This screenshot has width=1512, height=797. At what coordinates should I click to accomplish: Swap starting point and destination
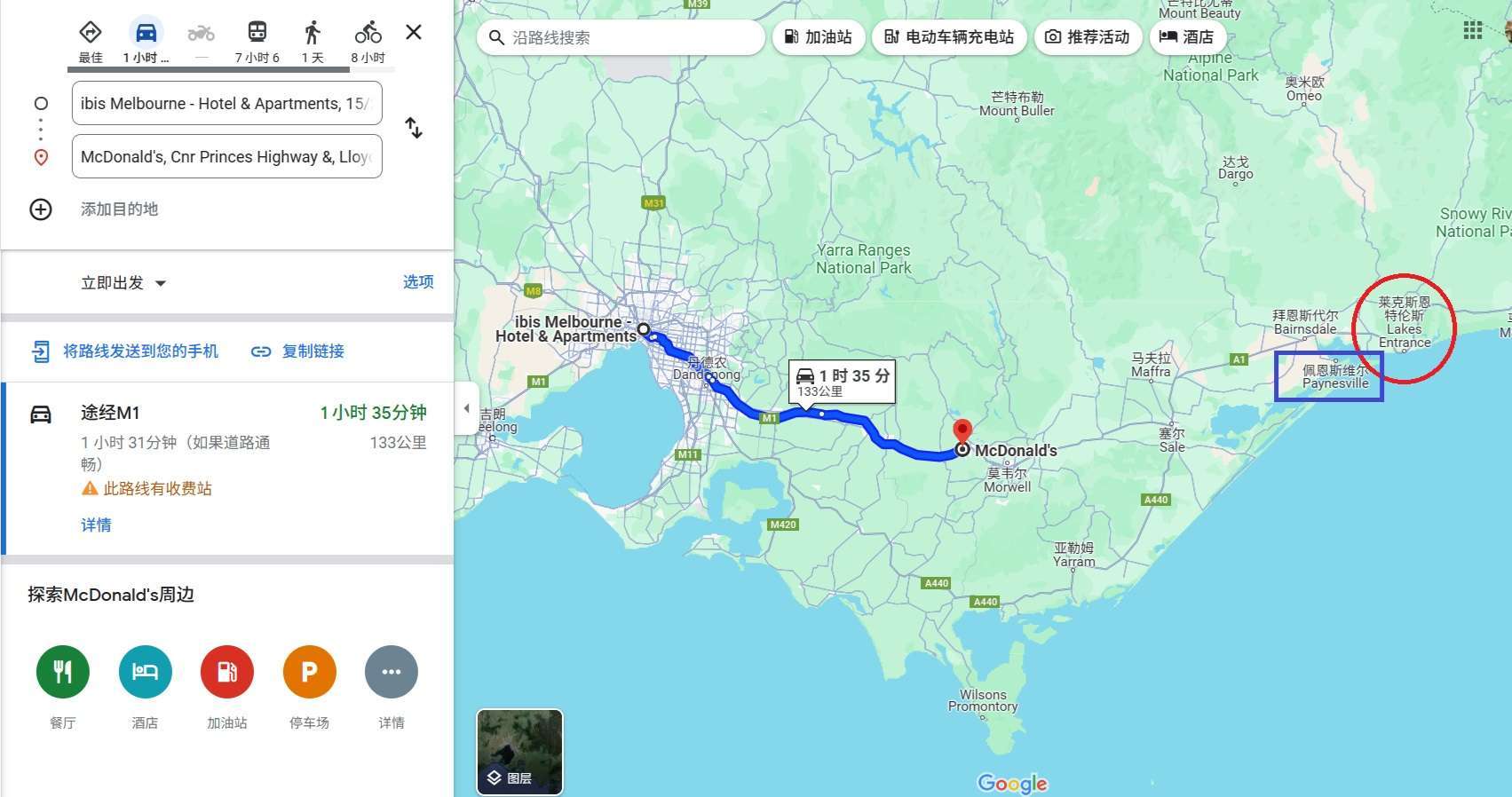pyautogui.click(x=414, y=128)
